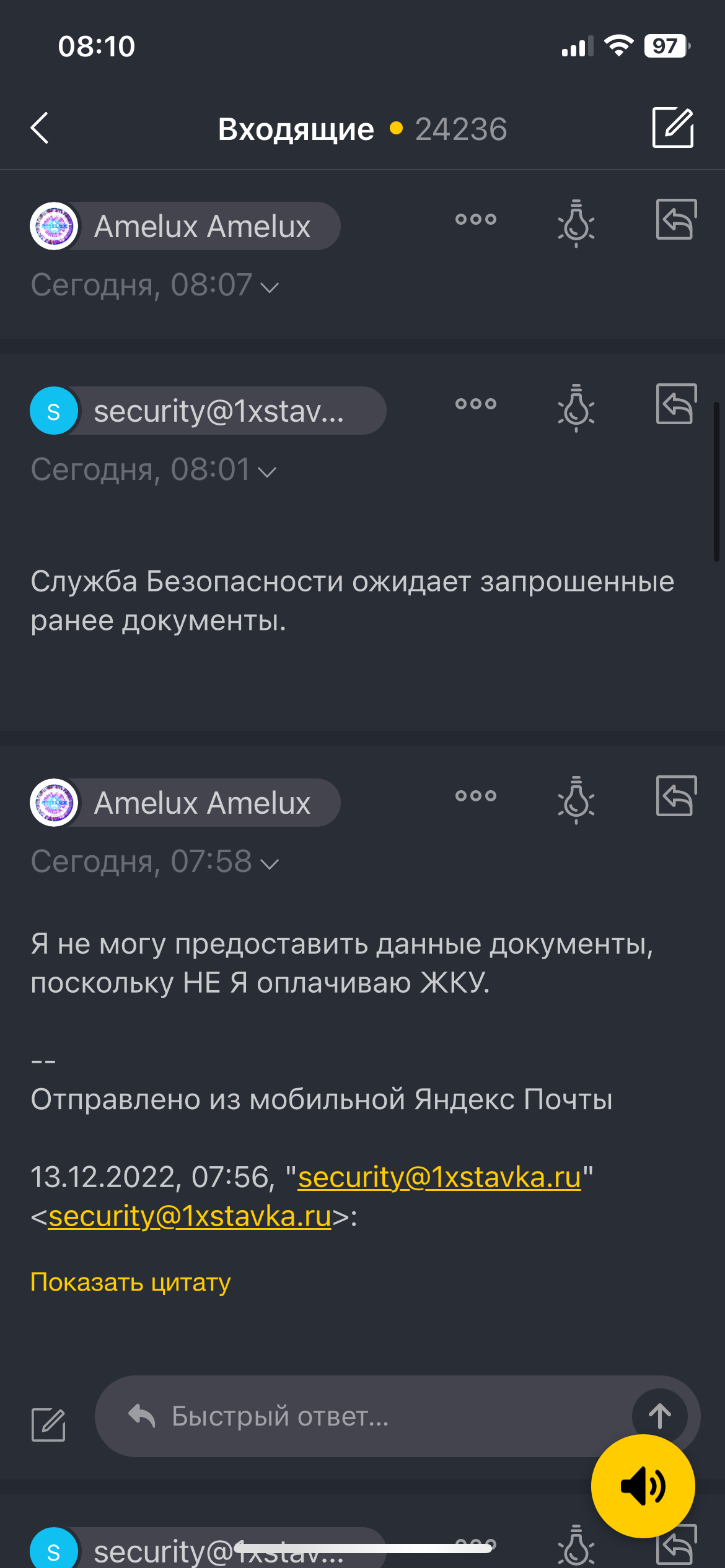This screenshot has height=1568, width=725.
Task: Reply to the 08:01 security message
Action: [x=675, y=404]
